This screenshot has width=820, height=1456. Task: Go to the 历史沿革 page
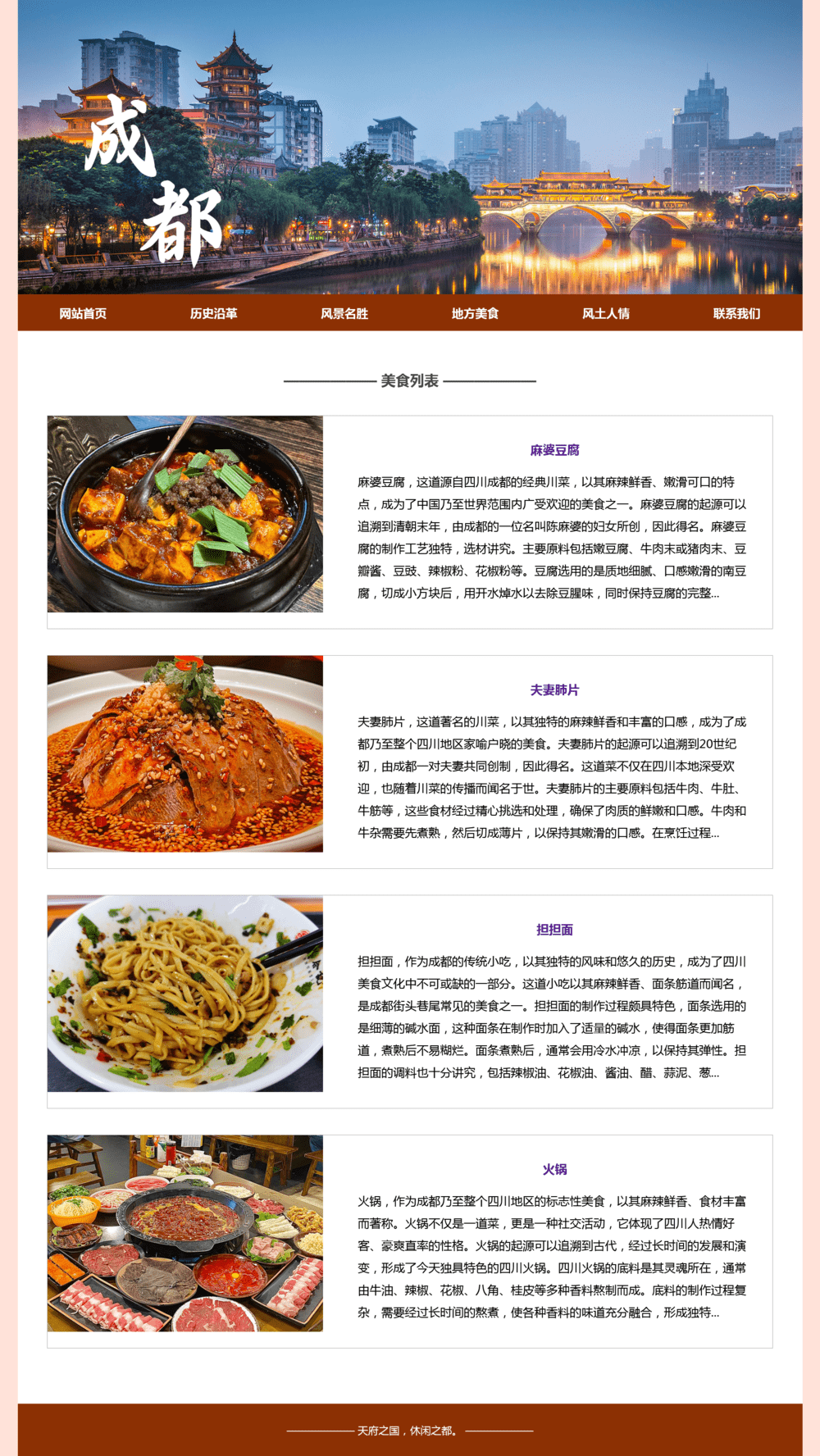point(213,313)
